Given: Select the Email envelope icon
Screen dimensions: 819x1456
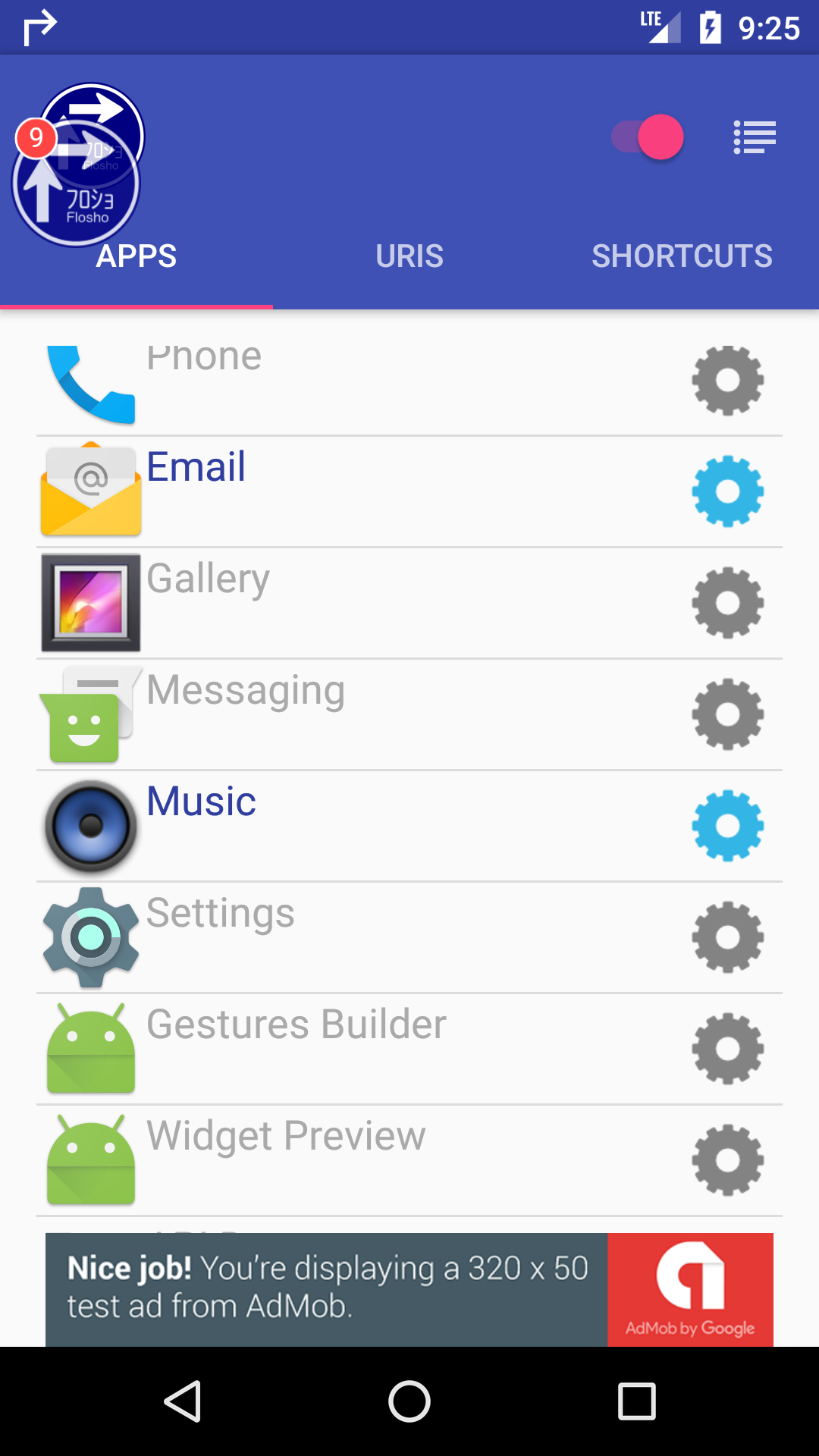Looking at the screenshot, I should pos(90,491).
